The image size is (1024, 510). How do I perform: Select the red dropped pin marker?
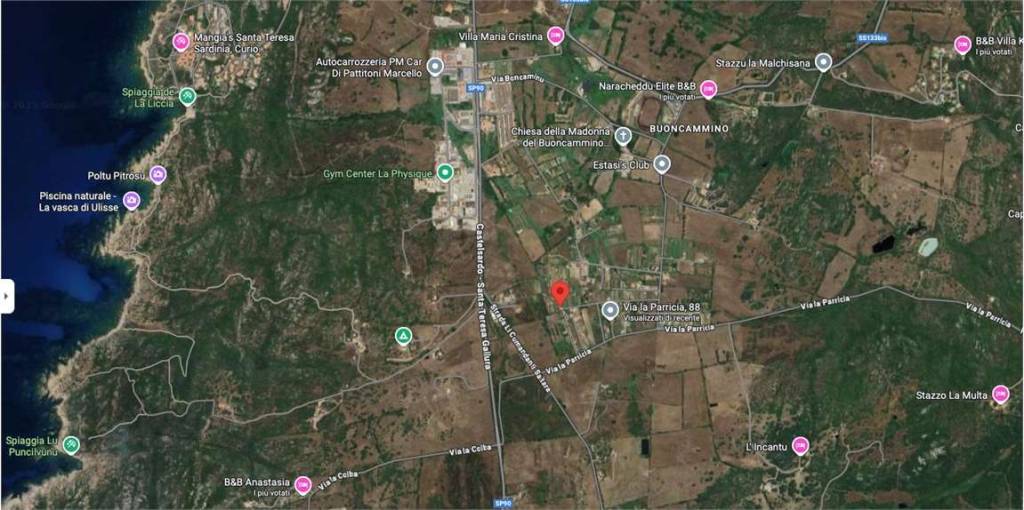[560, 293]
